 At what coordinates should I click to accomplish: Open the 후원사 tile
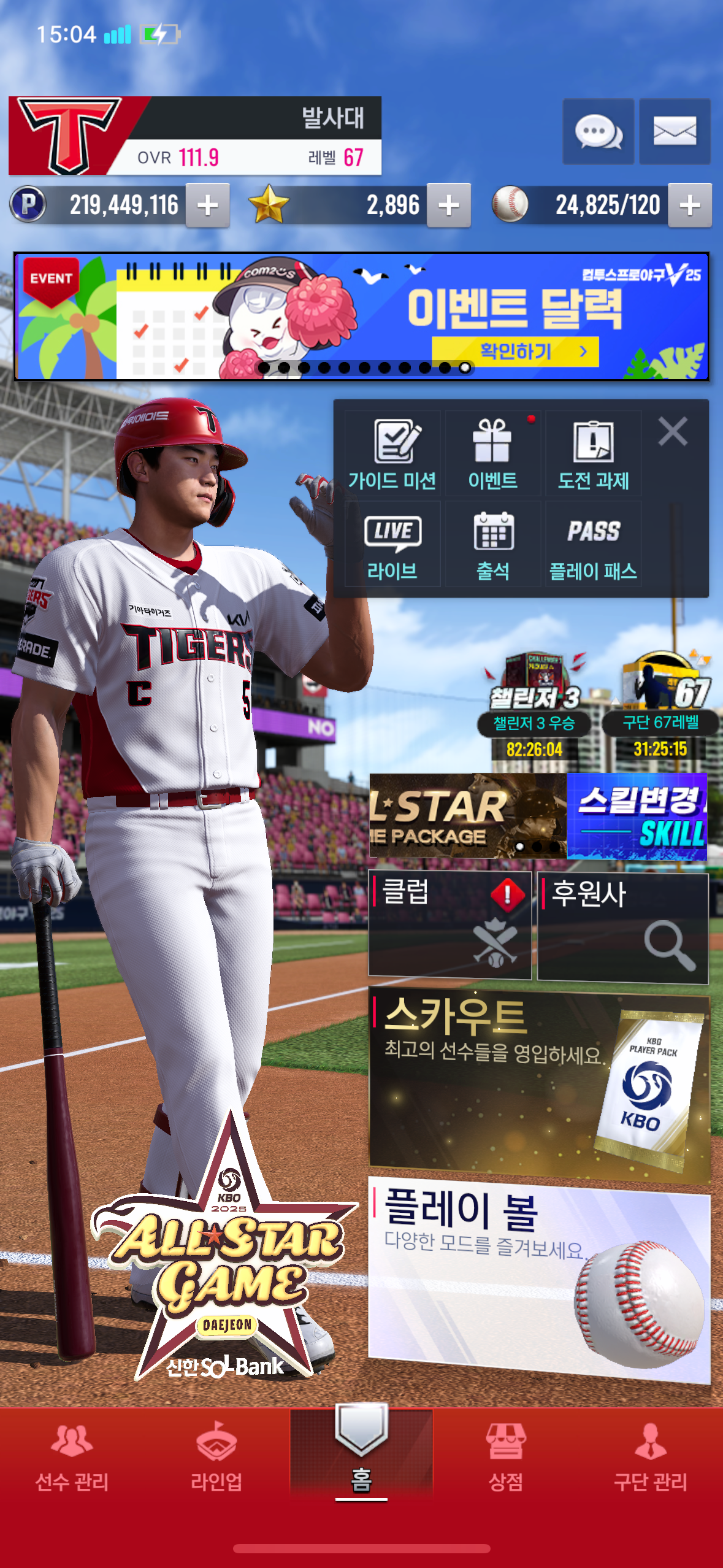click(x=622, y=928)
